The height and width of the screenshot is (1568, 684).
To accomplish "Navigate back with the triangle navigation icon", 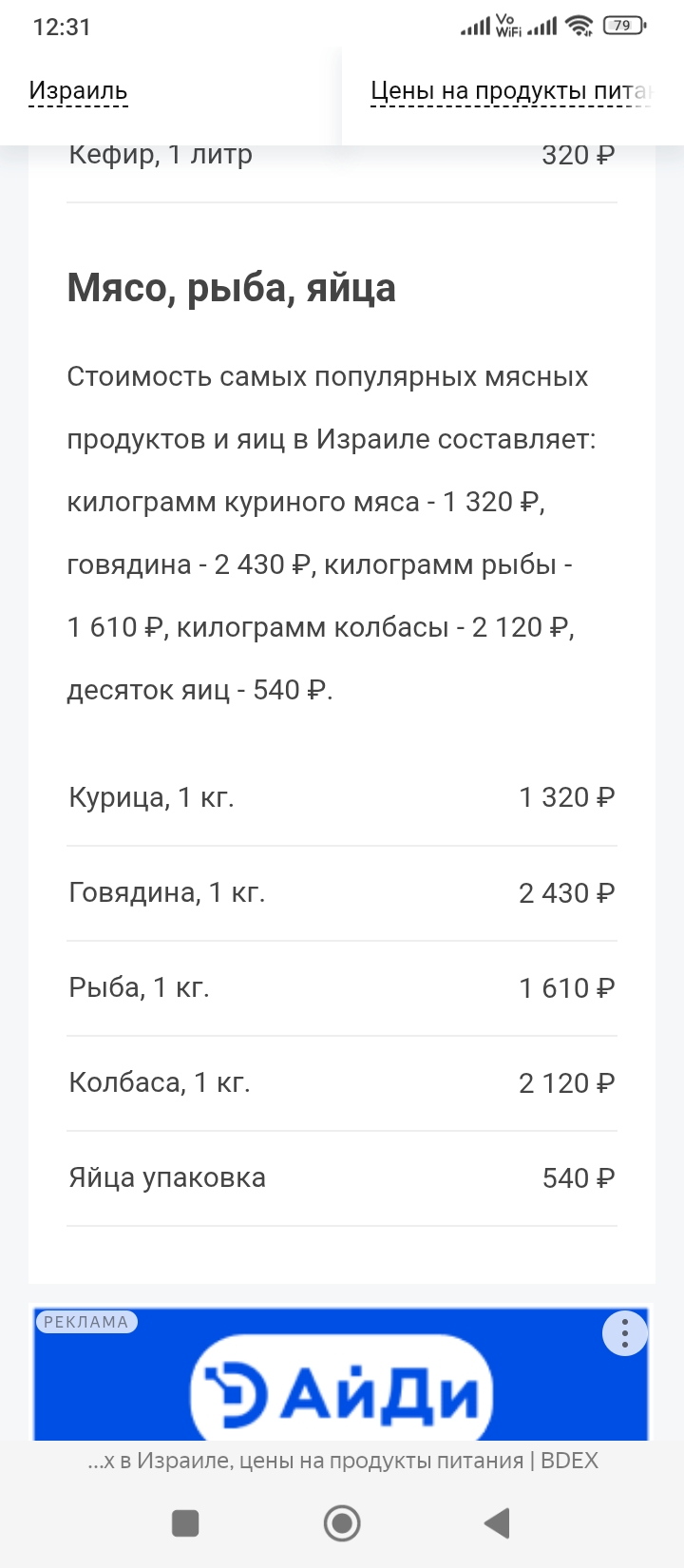I will pyautogui.click(x=497, y=1520).
